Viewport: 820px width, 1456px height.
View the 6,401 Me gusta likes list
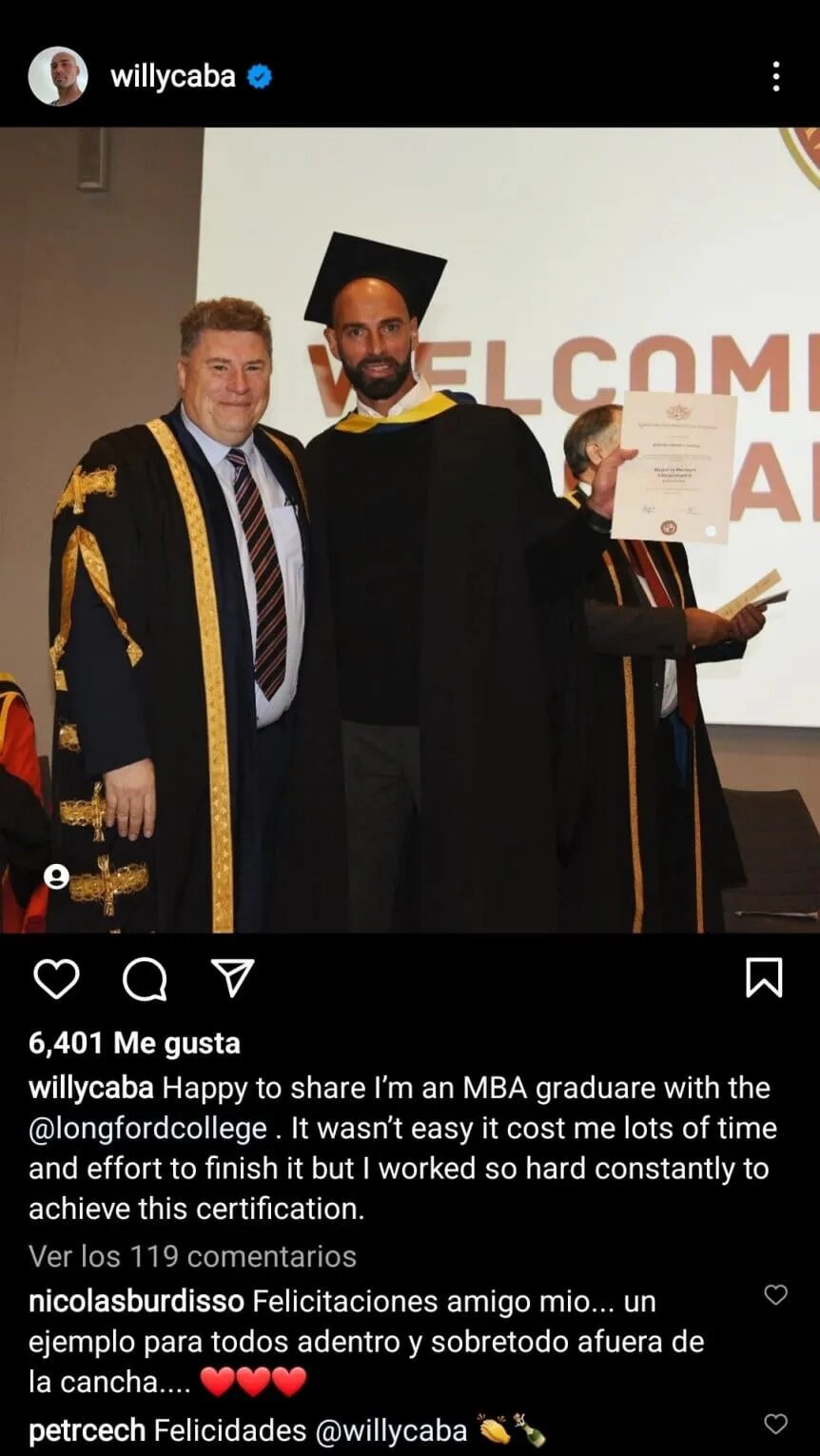tap(134, 1043)
